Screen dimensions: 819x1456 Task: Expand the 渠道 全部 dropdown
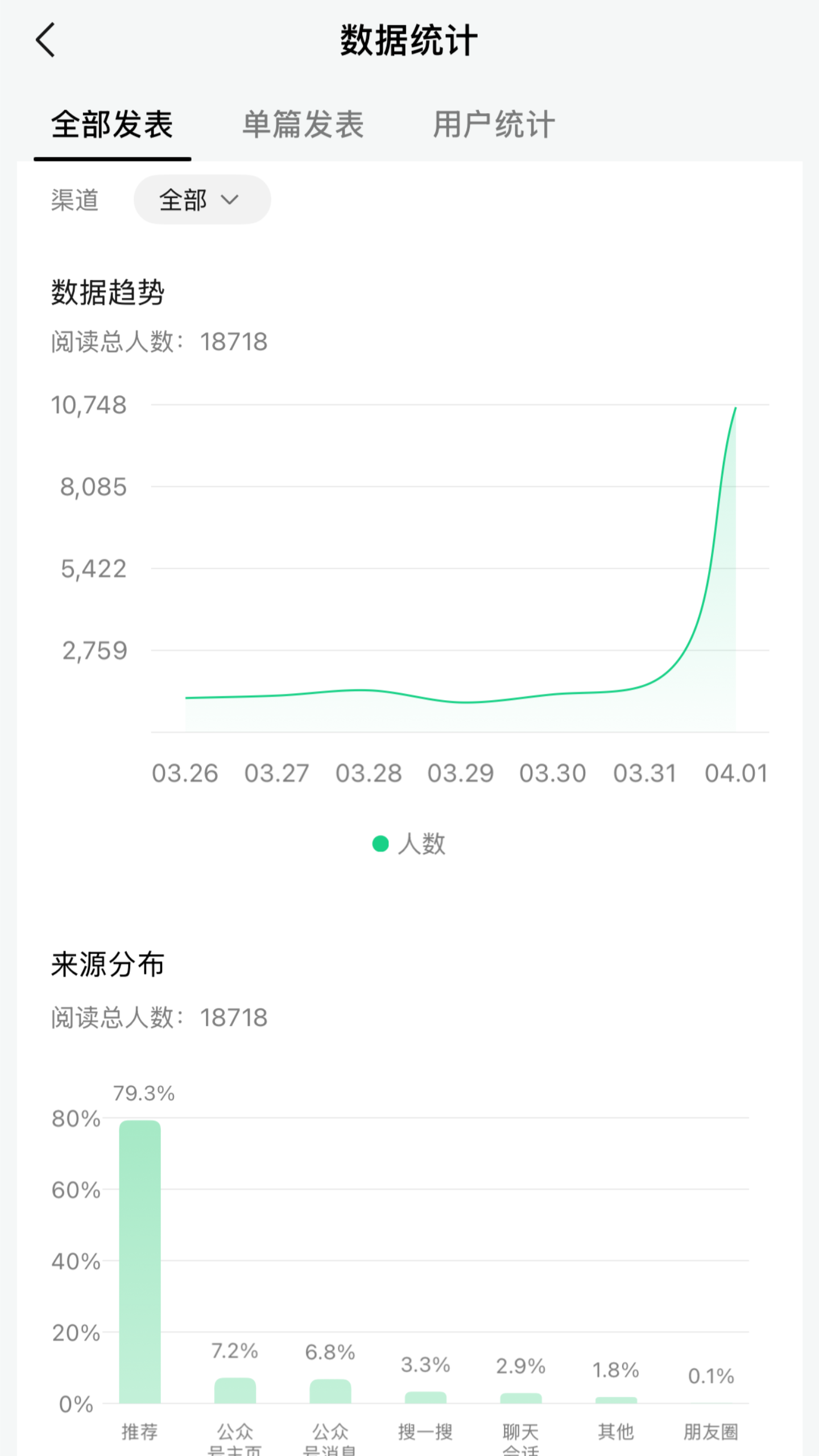pos(202,200)
